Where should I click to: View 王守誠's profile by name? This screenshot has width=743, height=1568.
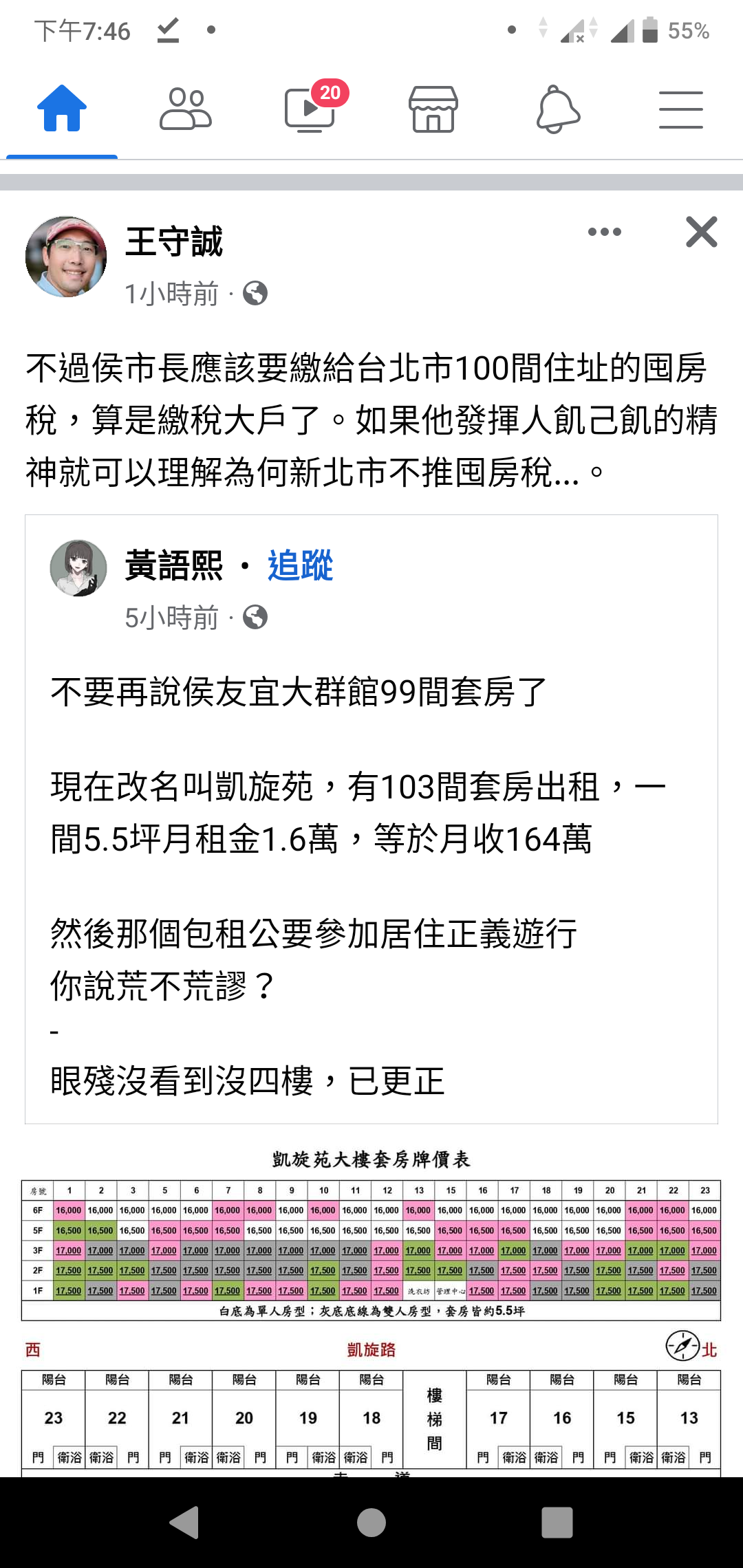click(x=174, y=242)
